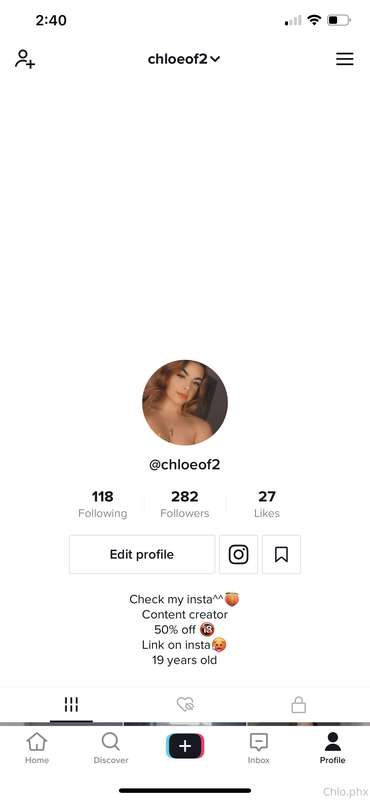Tap the Edit profile button
The height and width of the screenshot is (800, 370).
(x=142, y=554)
